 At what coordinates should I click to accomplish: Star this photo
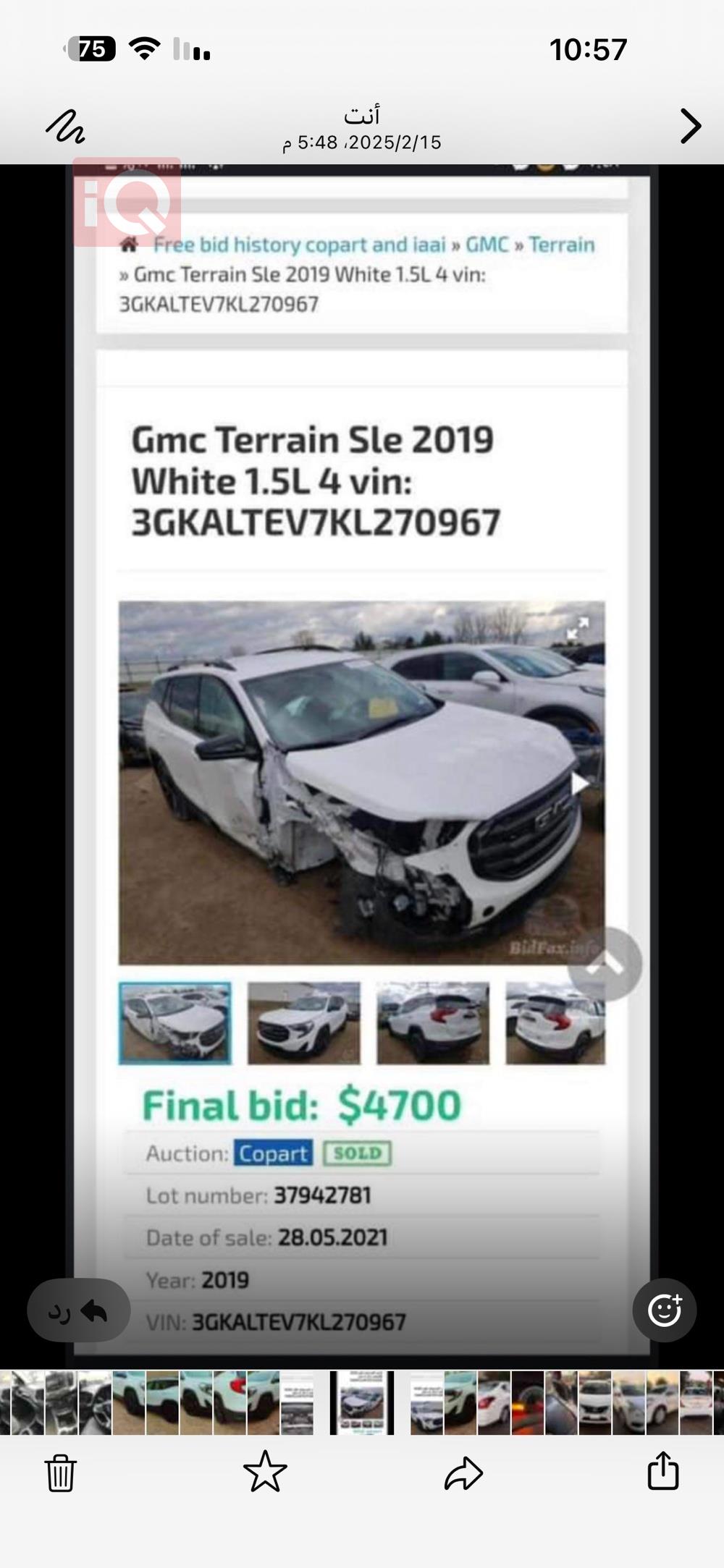265,1471
